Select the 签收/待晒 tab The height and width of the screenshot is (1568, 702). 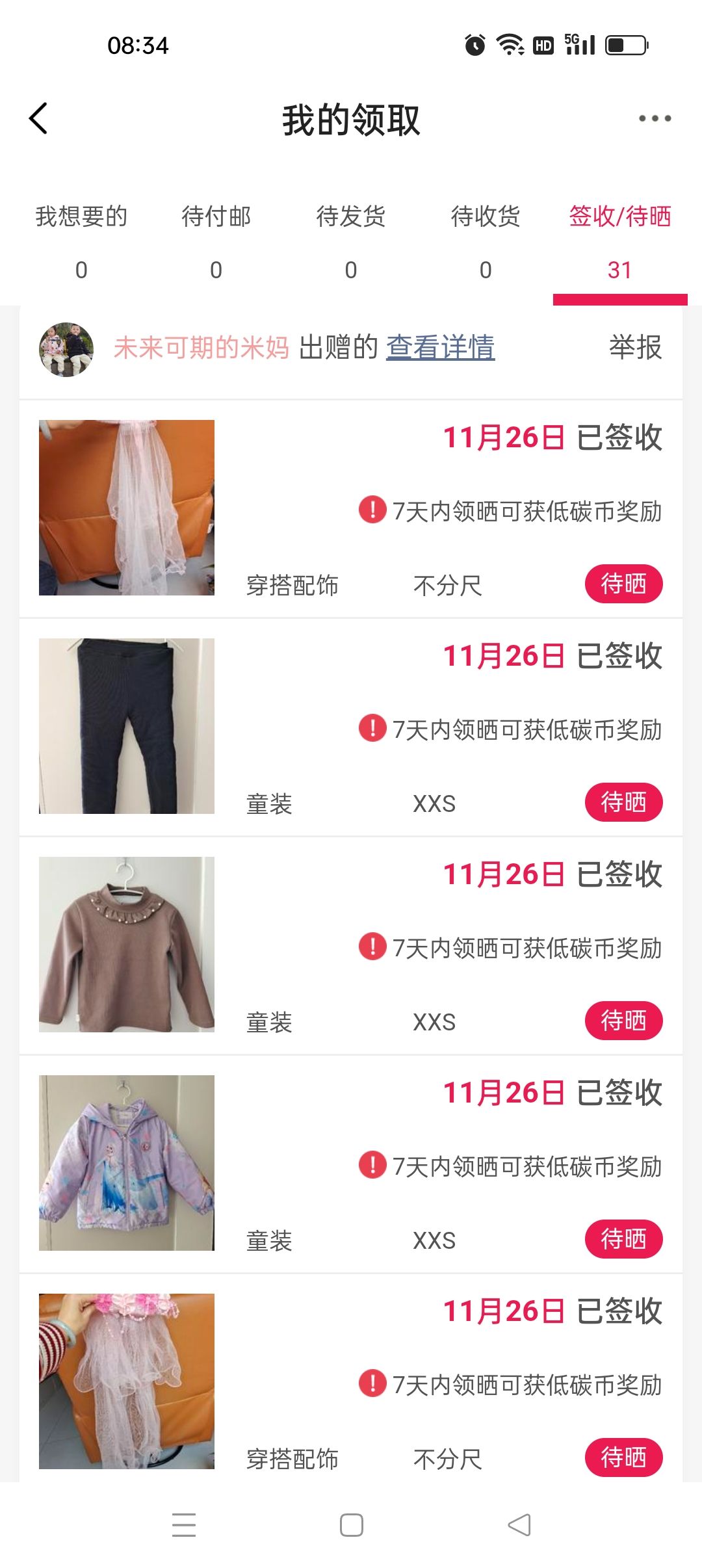coord(619,241)
